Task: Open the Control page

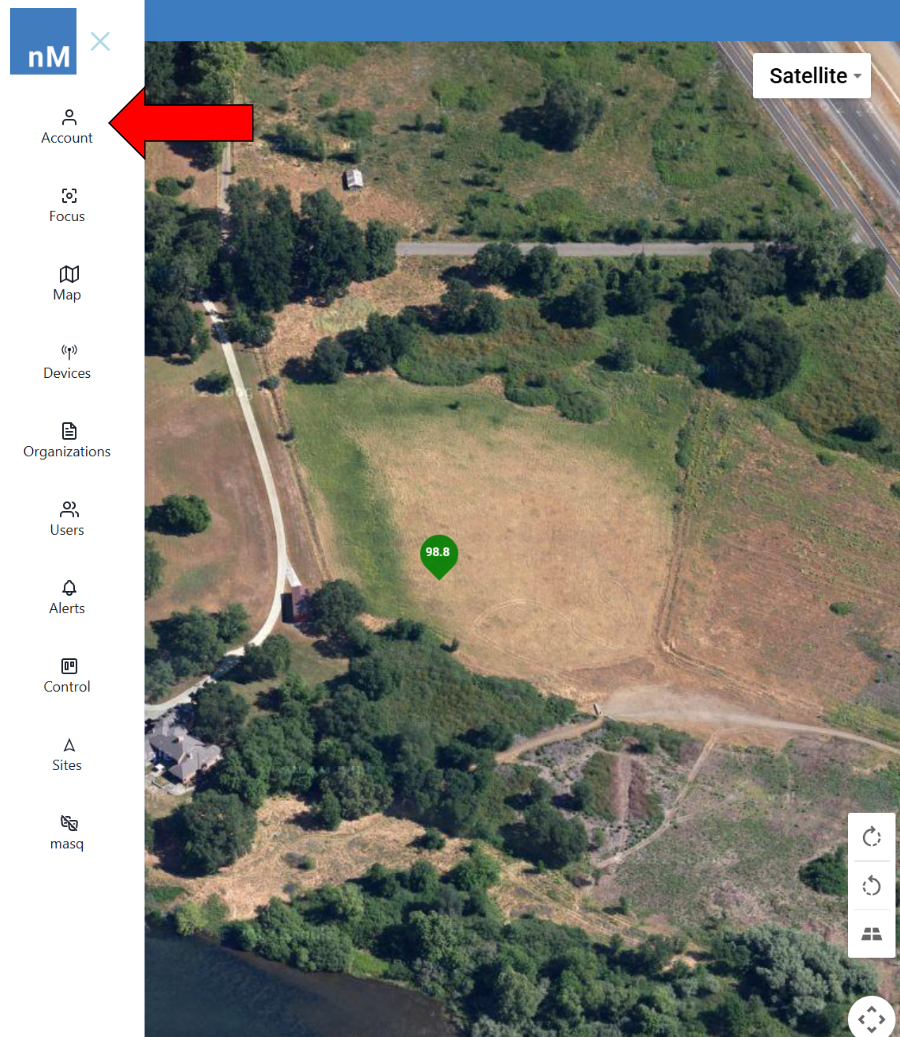Action: pos(67,676)
